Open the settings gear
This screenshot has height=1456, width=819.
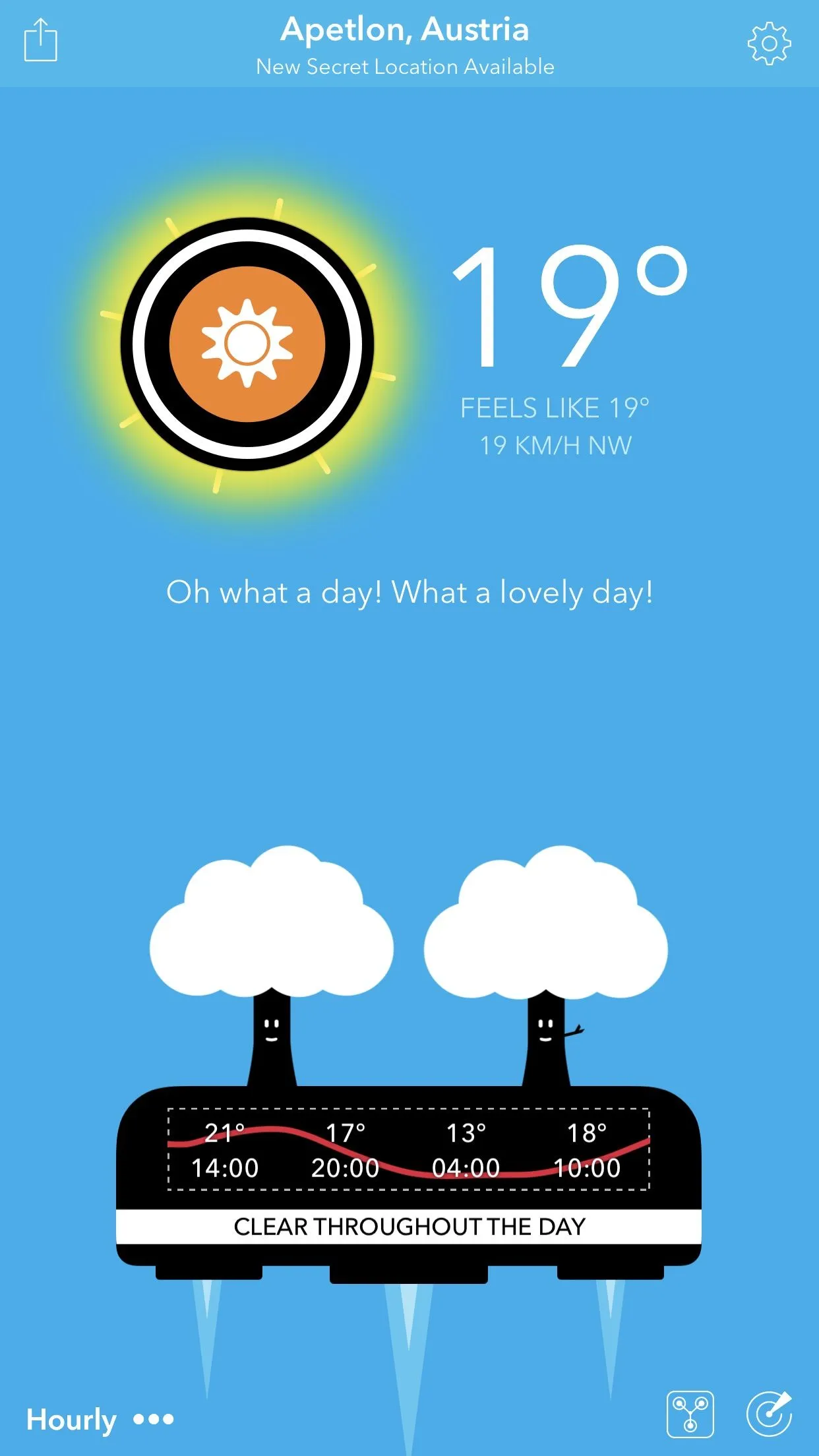pyautogui.click(x=769, y=44)
